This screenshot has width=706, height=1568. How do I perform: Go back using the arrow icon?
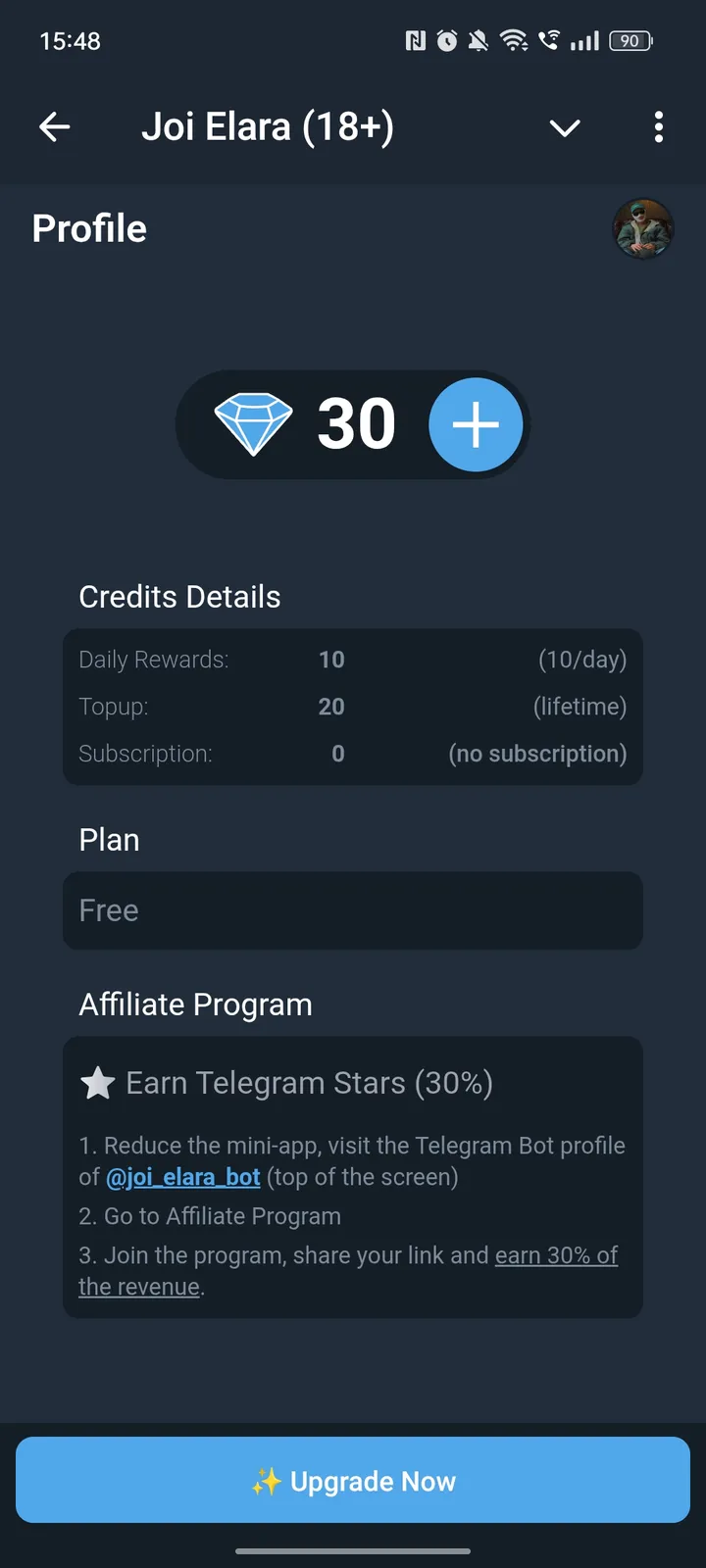click(55, 127)
